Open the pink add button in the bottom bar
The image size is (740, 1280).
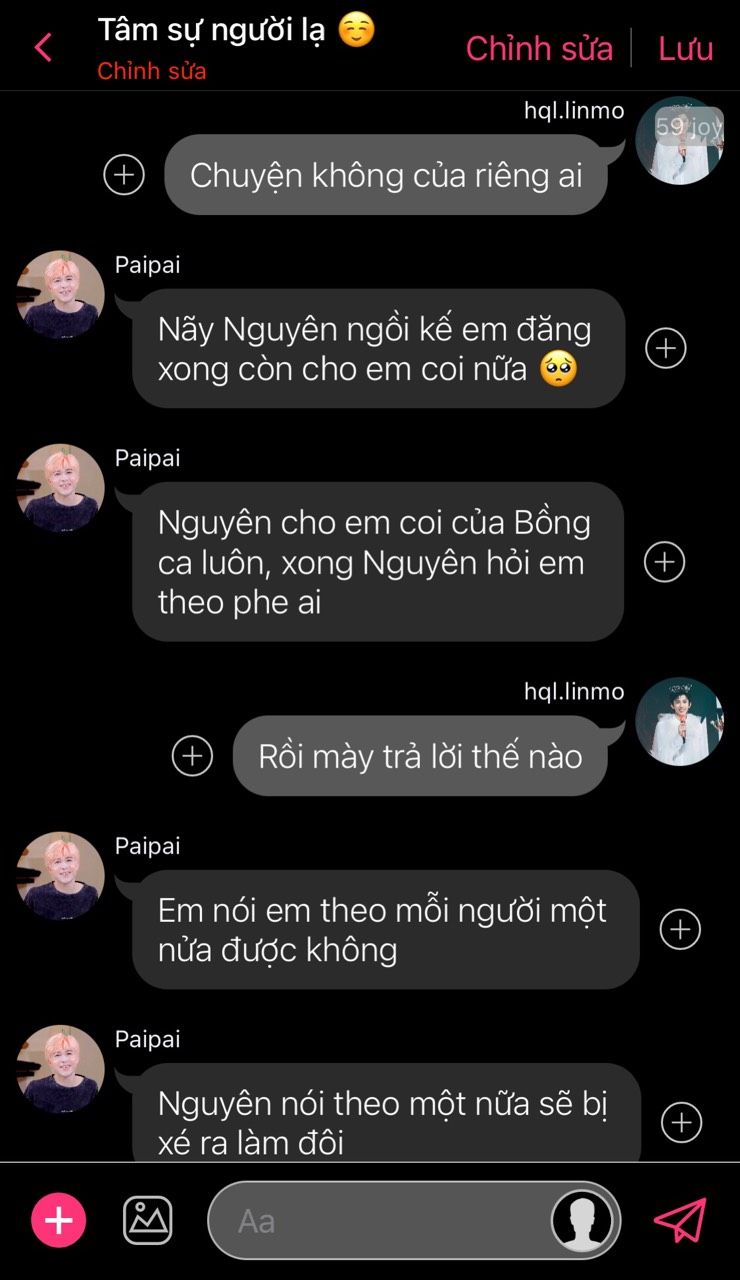coord(59,1221)
